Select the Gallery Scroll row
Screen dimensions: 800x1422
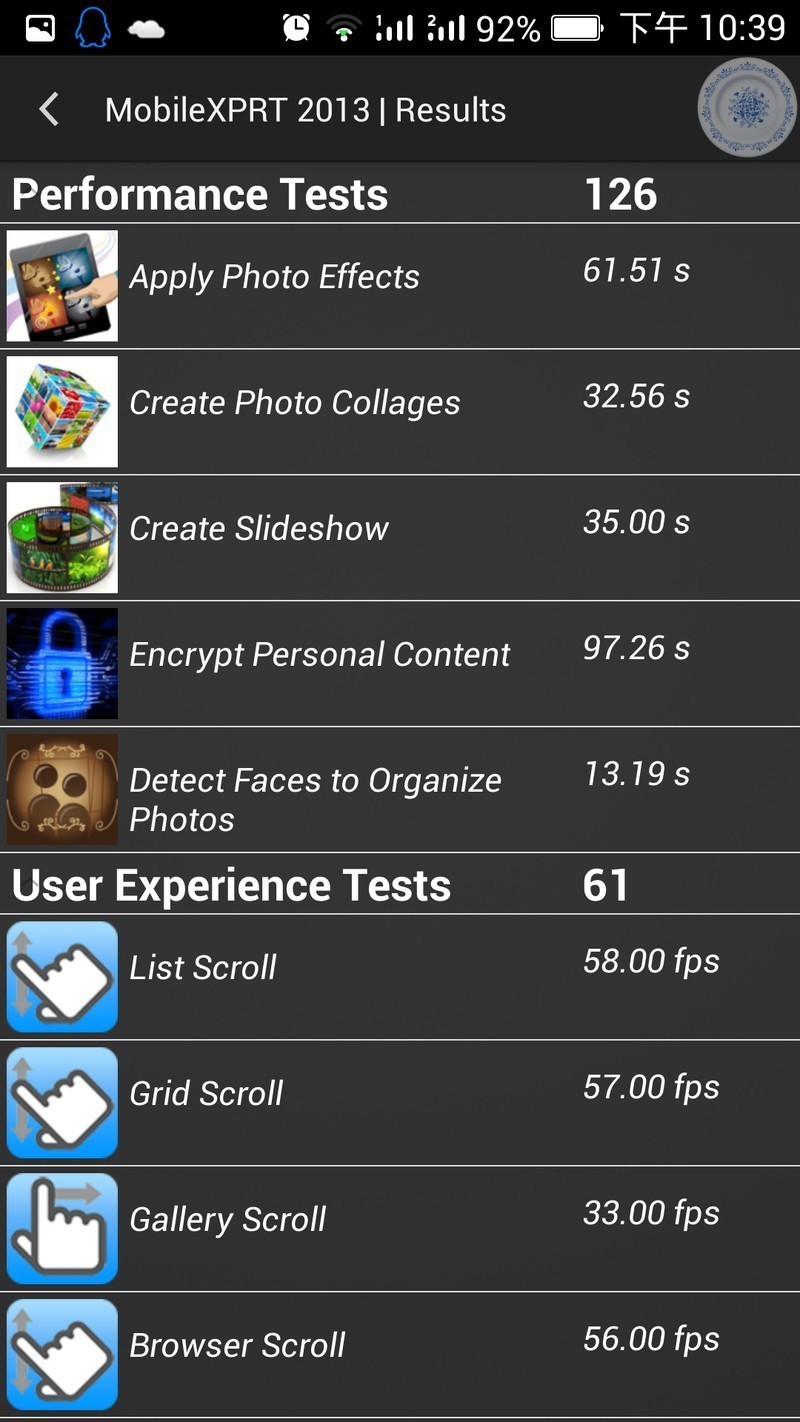(x=400, y=1229)
